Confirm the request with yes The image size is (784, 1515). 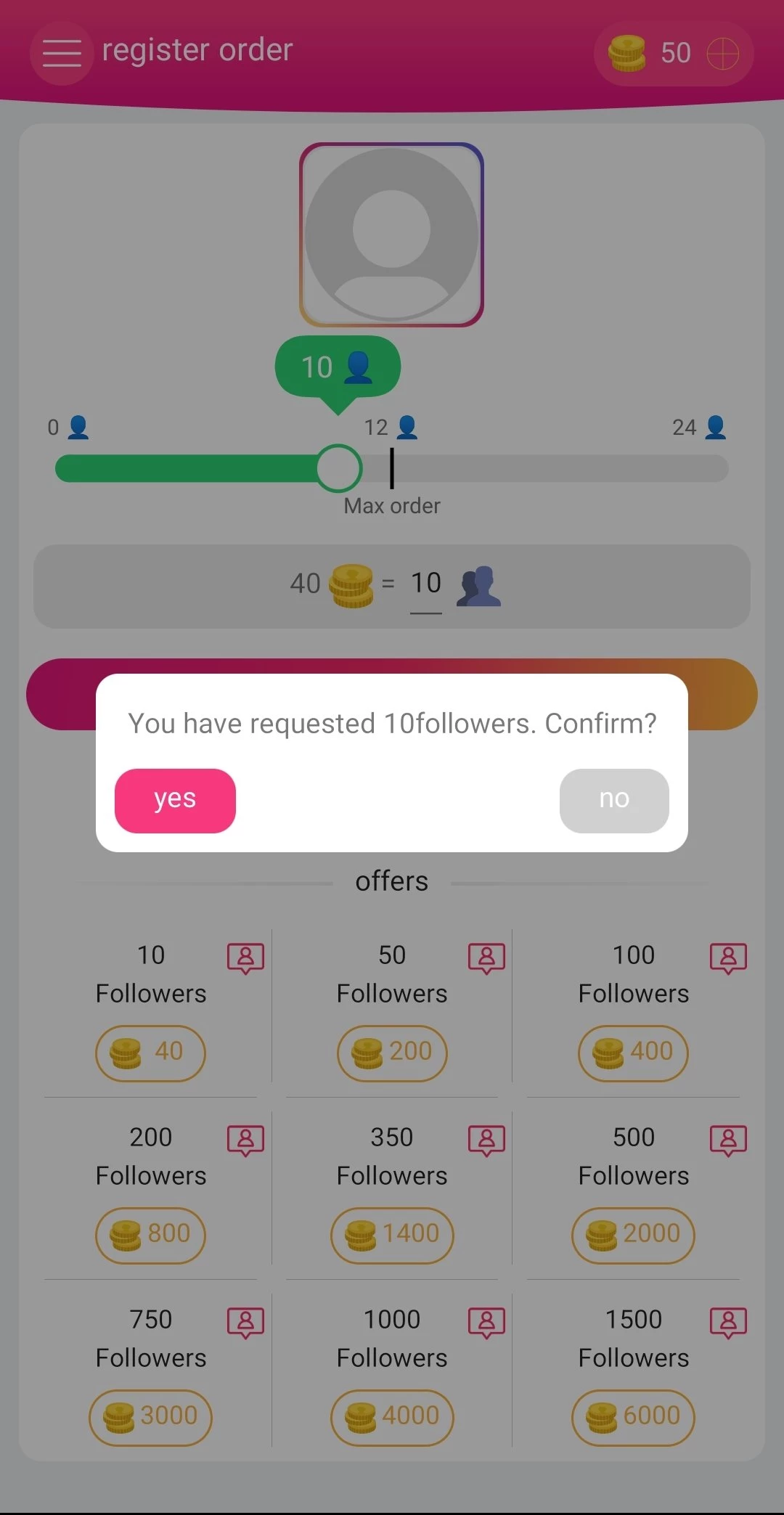coord(175,800)
